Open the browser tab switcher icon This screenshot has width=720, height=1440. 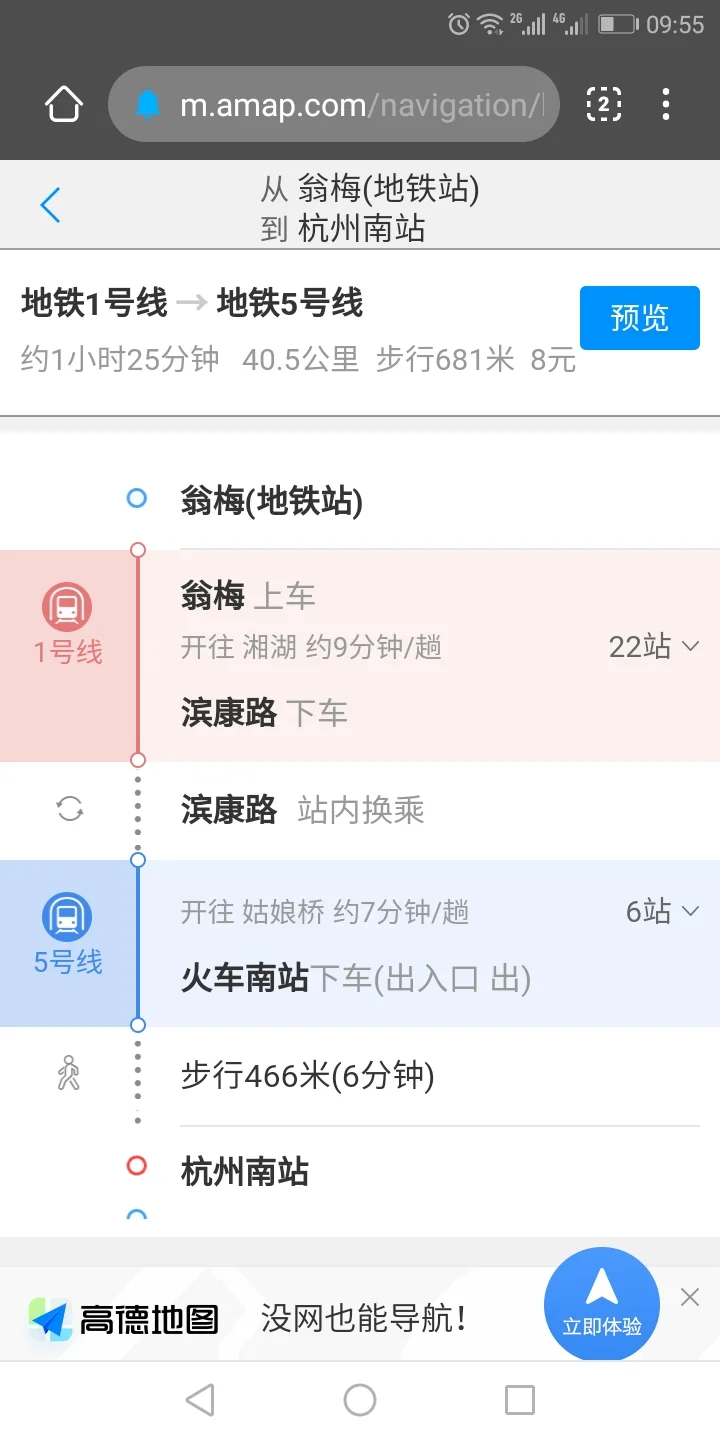click(603, 103)
